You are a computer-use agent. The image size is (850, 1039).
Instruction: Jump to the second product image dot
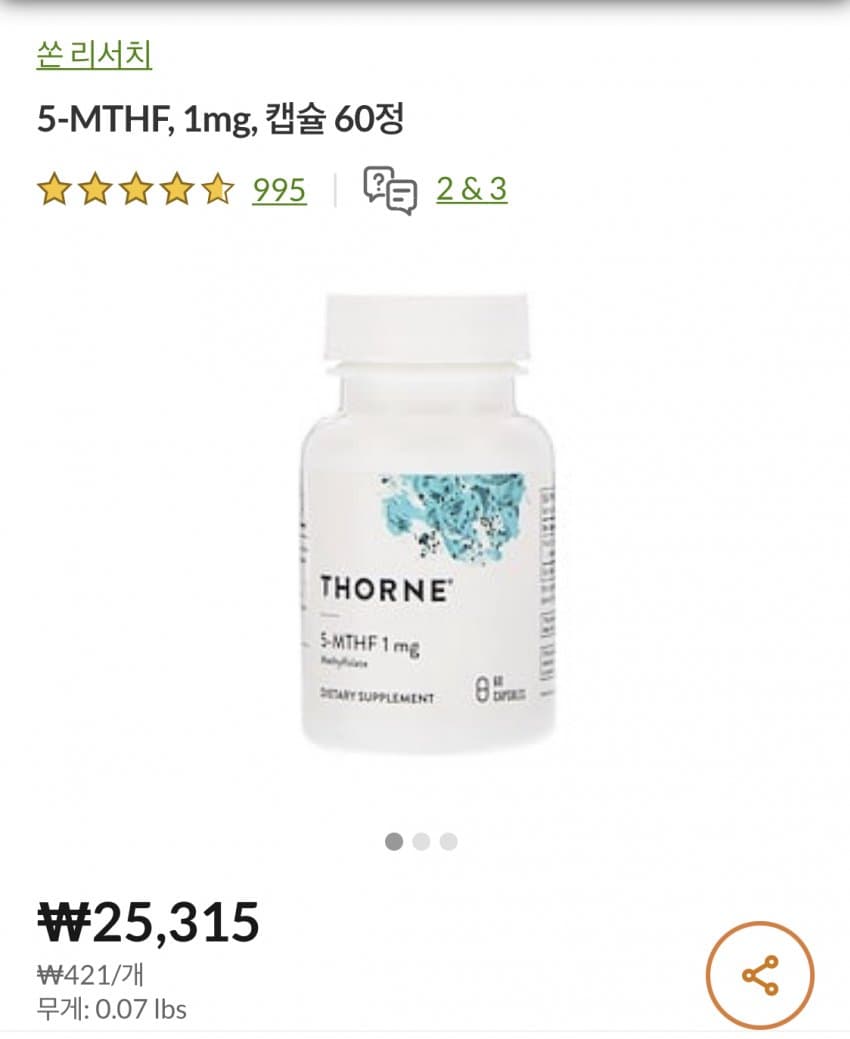[x=421, y=842]
